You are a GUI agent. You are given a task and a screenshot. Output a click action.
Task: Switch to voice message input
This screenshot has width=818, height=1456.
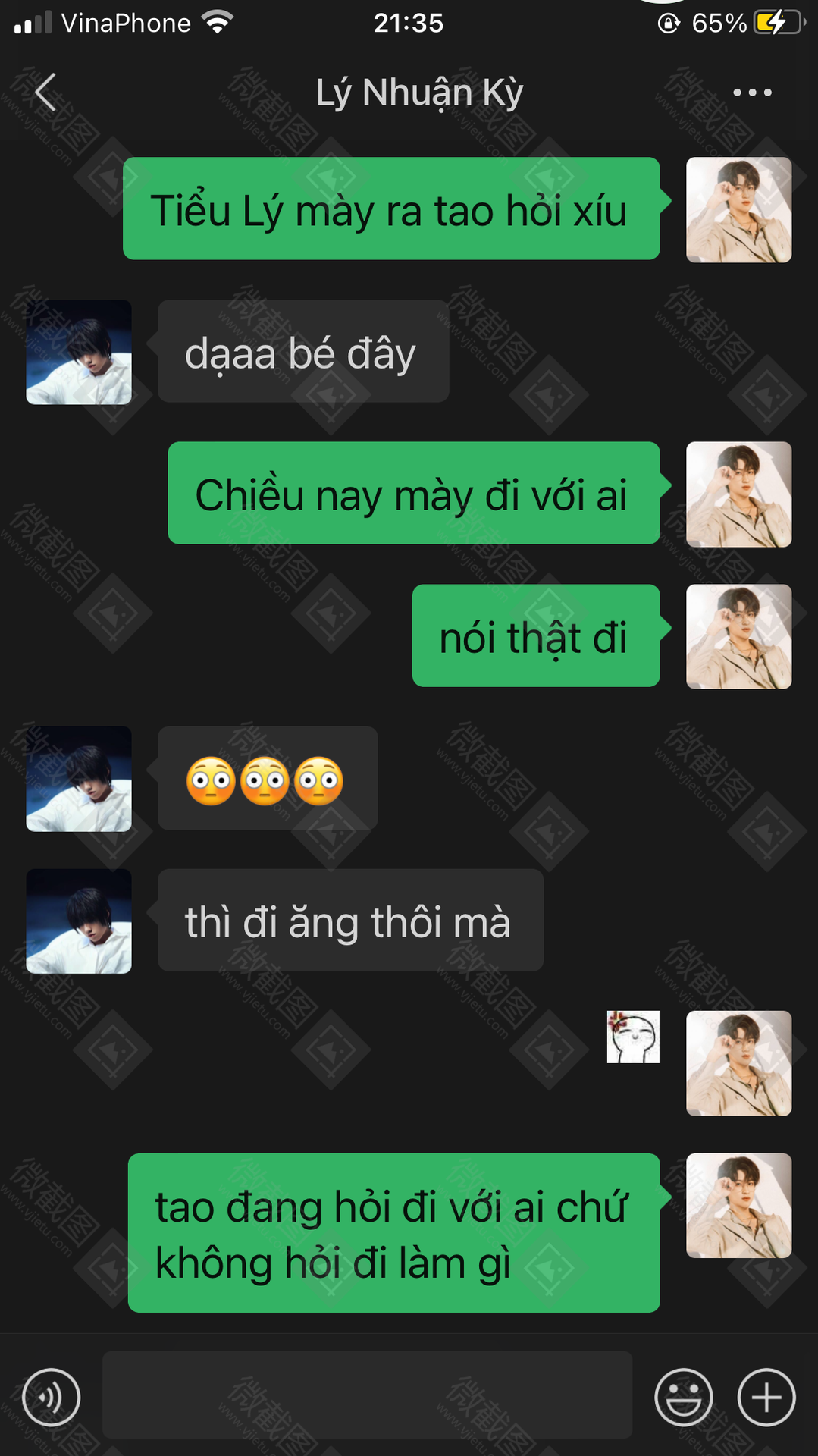[51, 1397]
